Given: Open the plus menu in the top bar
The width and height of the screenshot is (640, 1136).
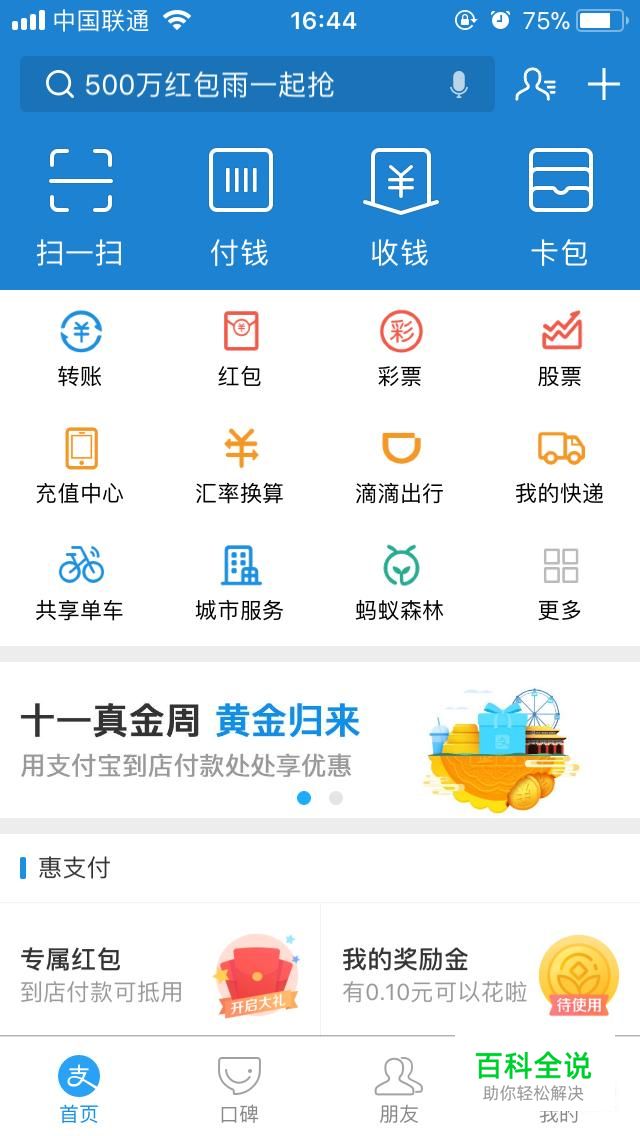Looking at the screenshot, I should click(x=604, y=85).
